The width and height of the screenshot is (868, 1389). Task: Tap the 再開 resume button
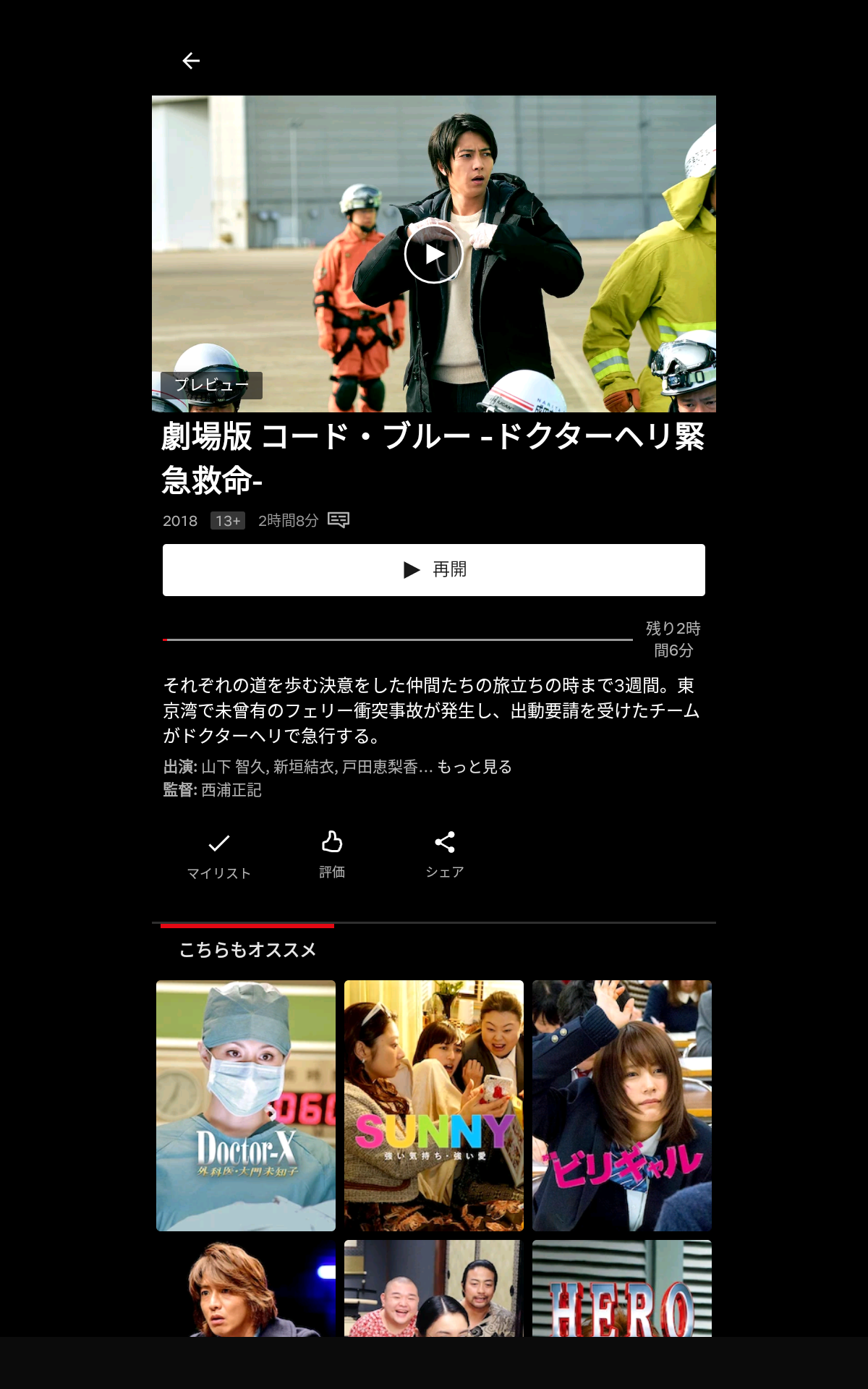coord(434,570)
